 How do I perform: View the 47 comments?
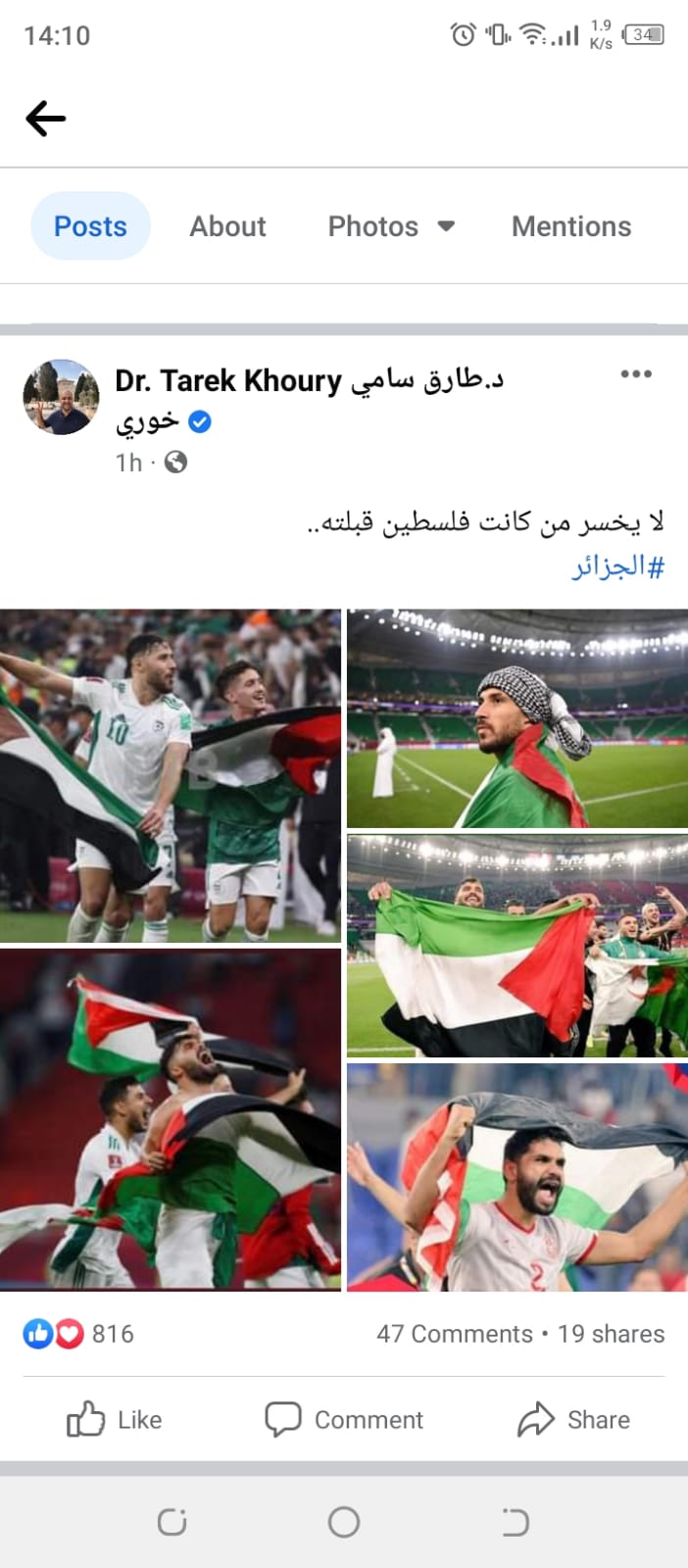tap(454, 1334)
